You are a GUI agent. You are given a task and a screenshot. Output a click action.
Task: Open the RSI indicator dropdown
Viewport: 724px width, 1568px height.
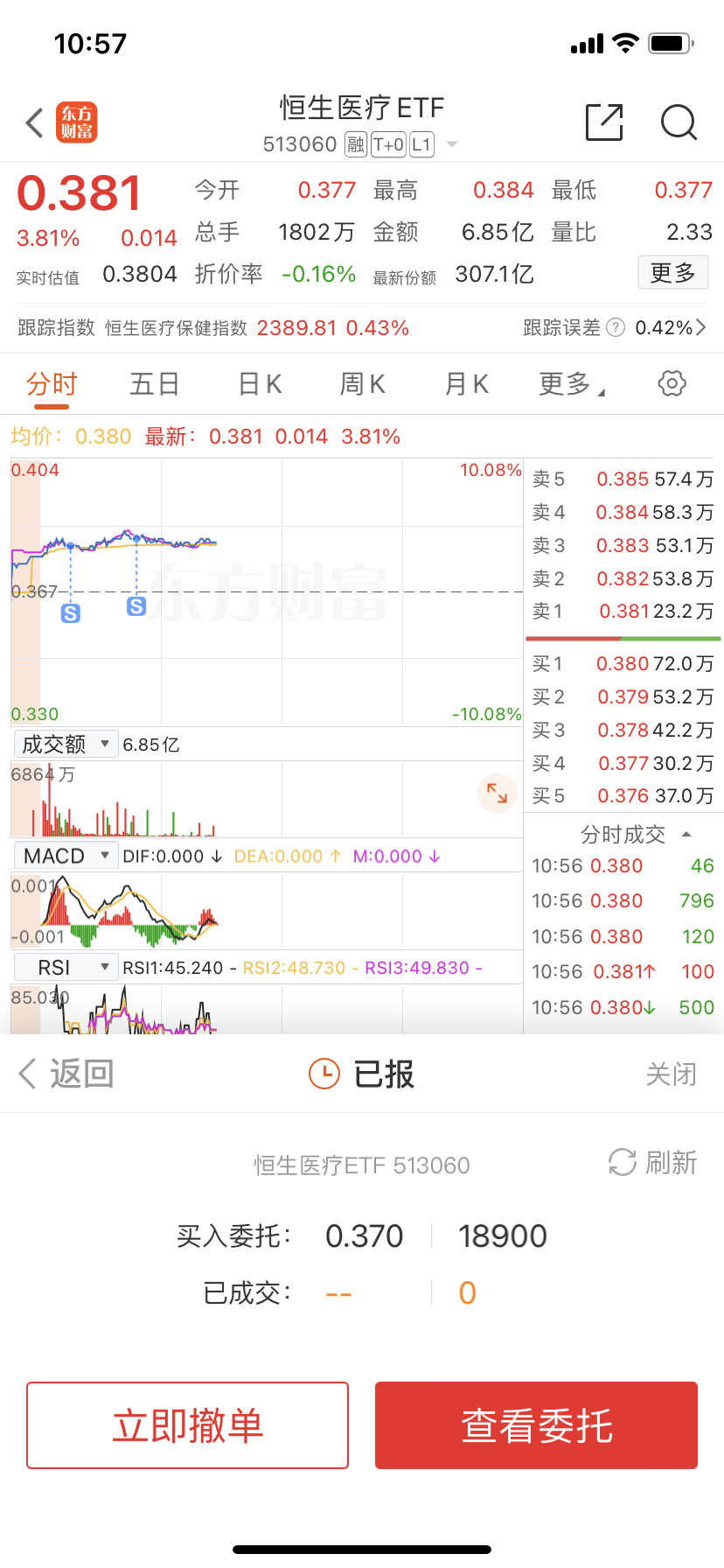(x=66, y=967)
